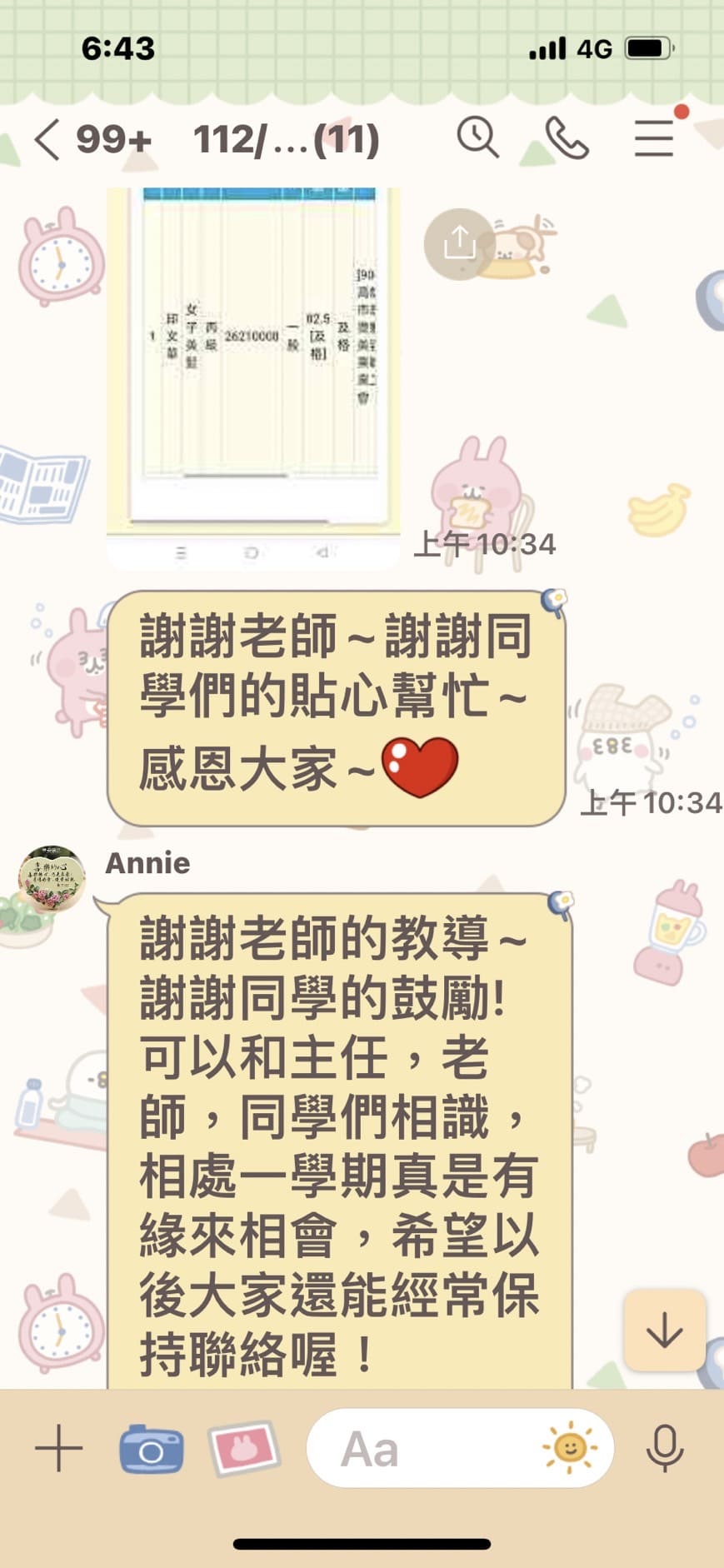Start a voice call
The image size is (724, 1568).
tap(567, 137)
